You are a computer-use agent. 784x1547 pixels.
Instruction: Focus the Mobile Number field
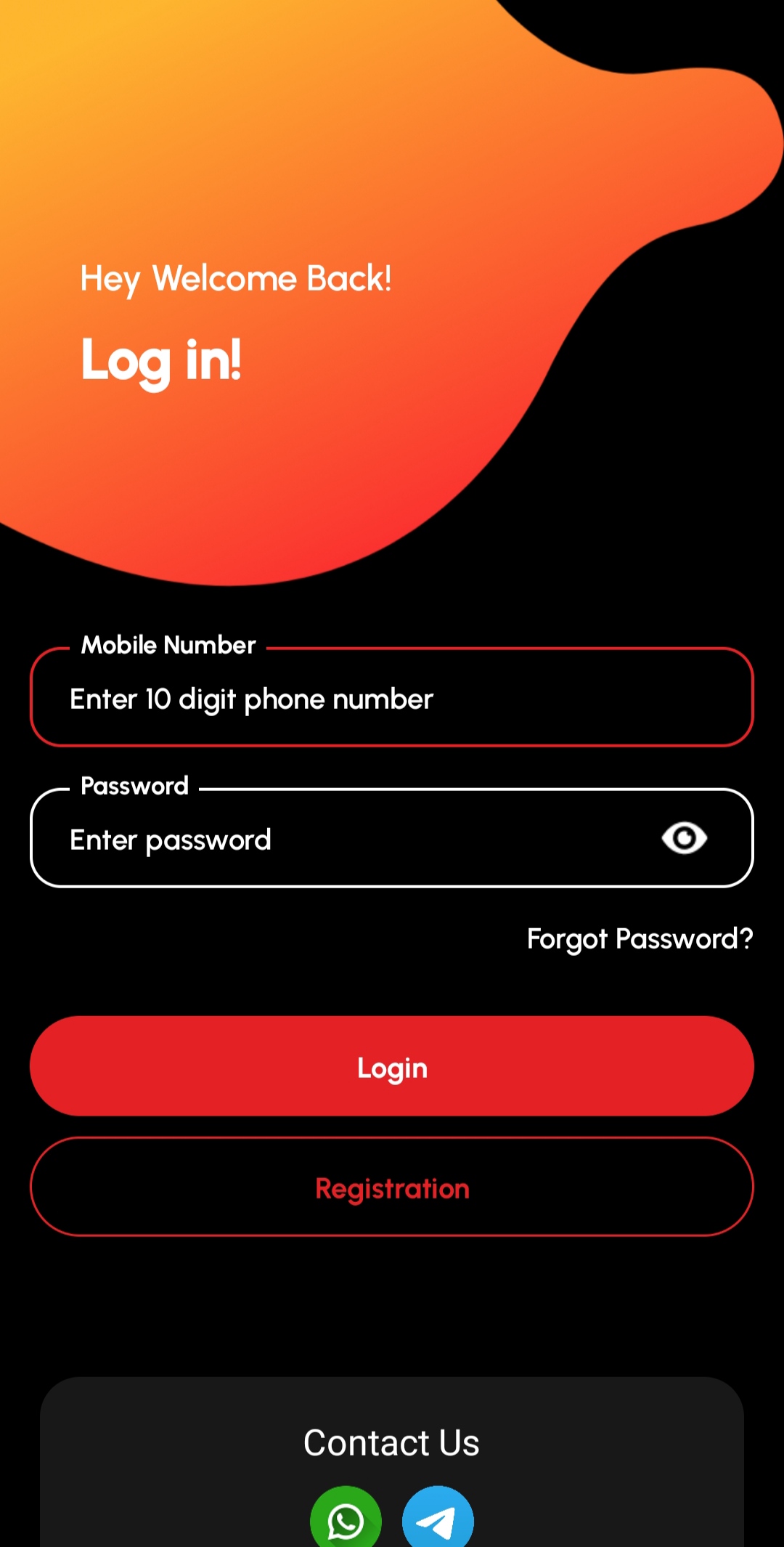(392, 699)
